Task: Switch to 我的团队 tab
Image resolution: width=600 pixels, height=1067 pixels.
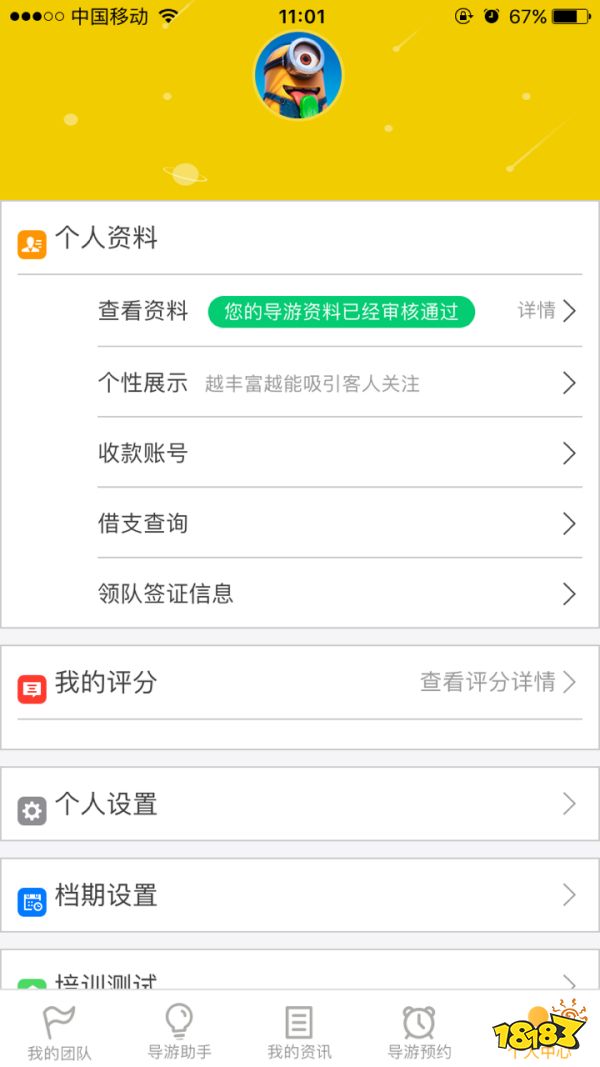Action: [x=59, y=1032]
